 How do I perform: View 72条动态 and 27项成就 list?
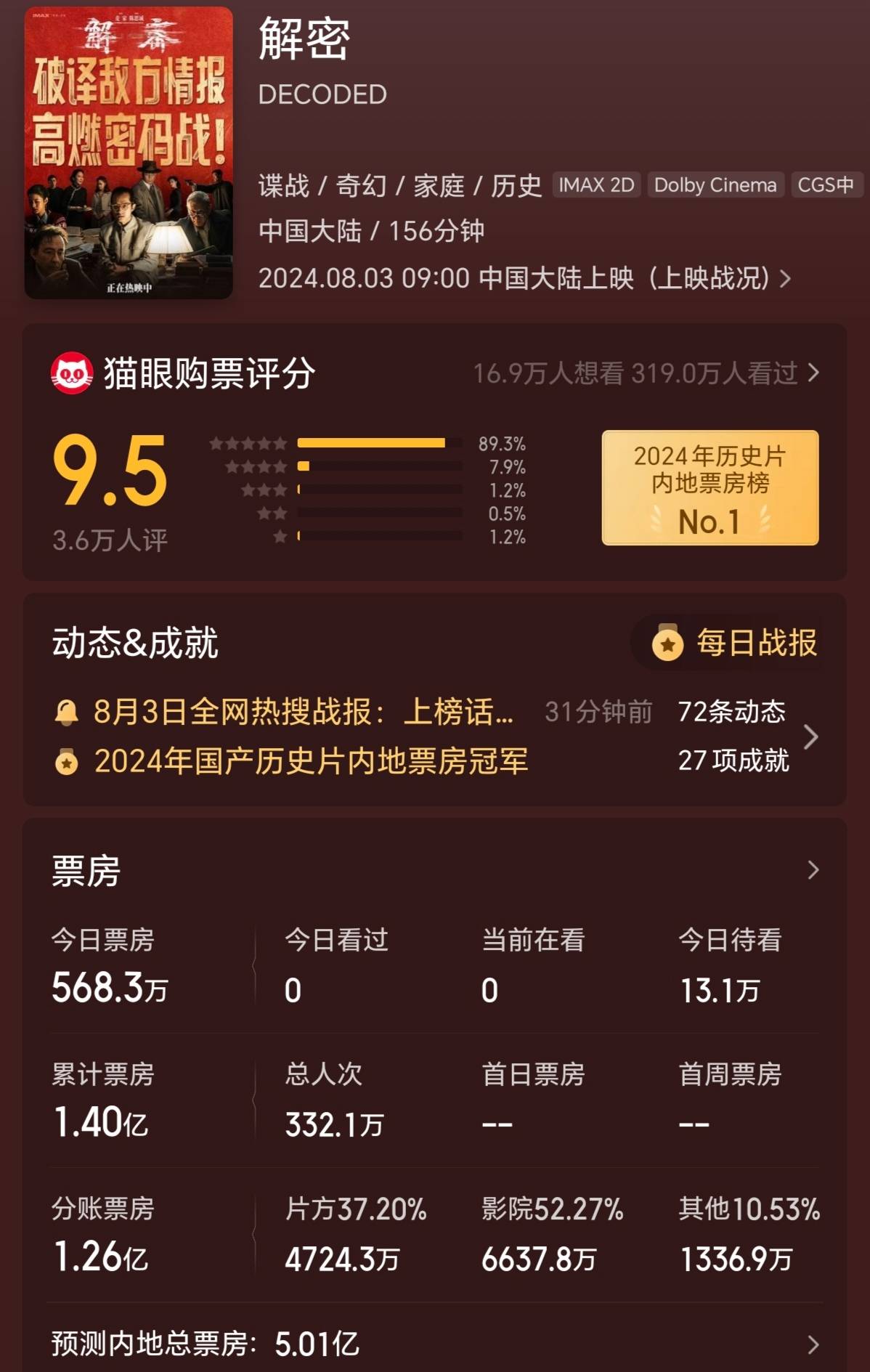[748, 736]
